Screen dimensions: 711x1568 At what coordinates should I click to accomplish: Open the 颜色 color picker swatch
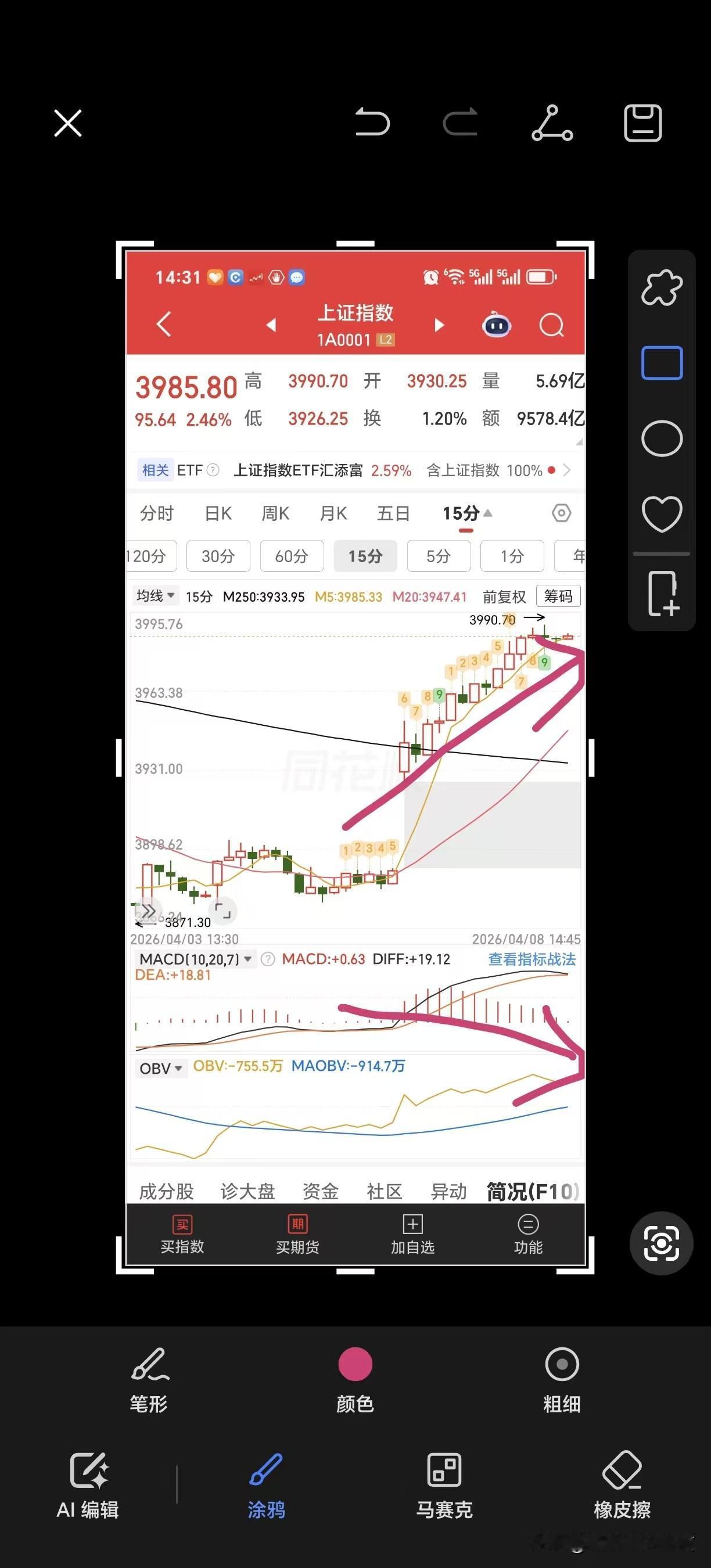click(355, 1364)
